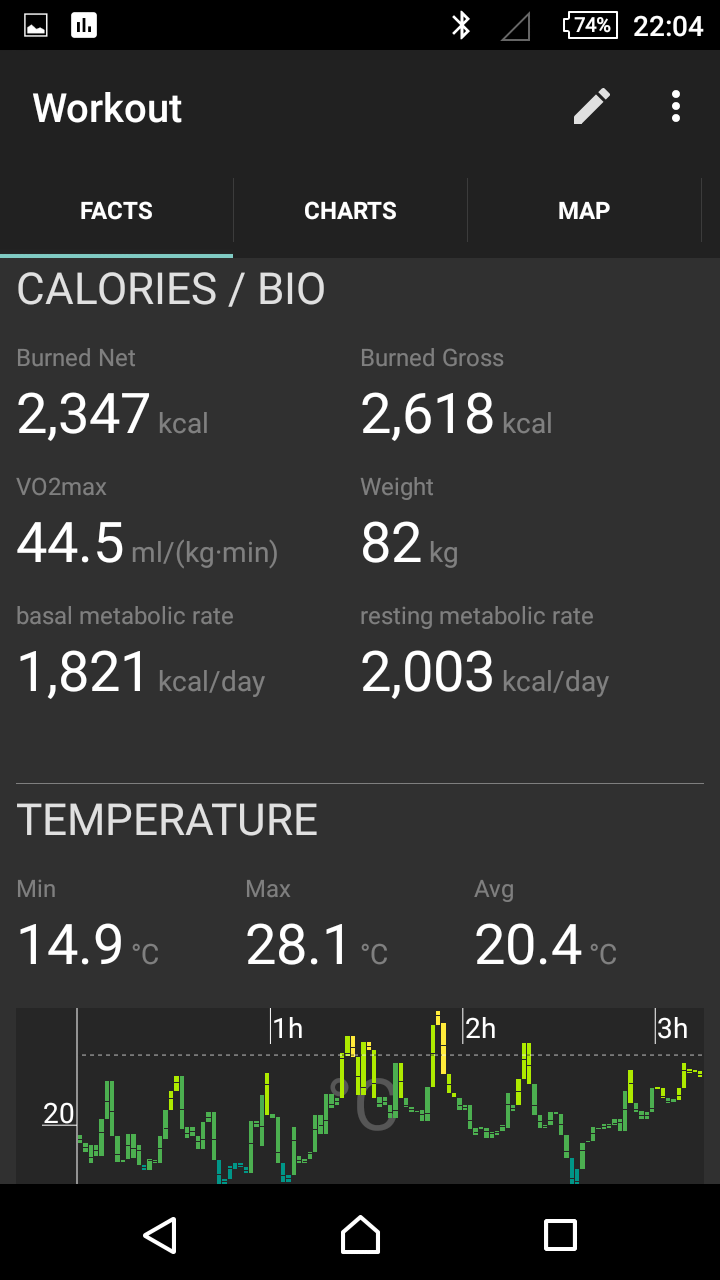Open the temperature chart
The image size is (720, 1280).
pyautogui.click(x=360, y=1096)
